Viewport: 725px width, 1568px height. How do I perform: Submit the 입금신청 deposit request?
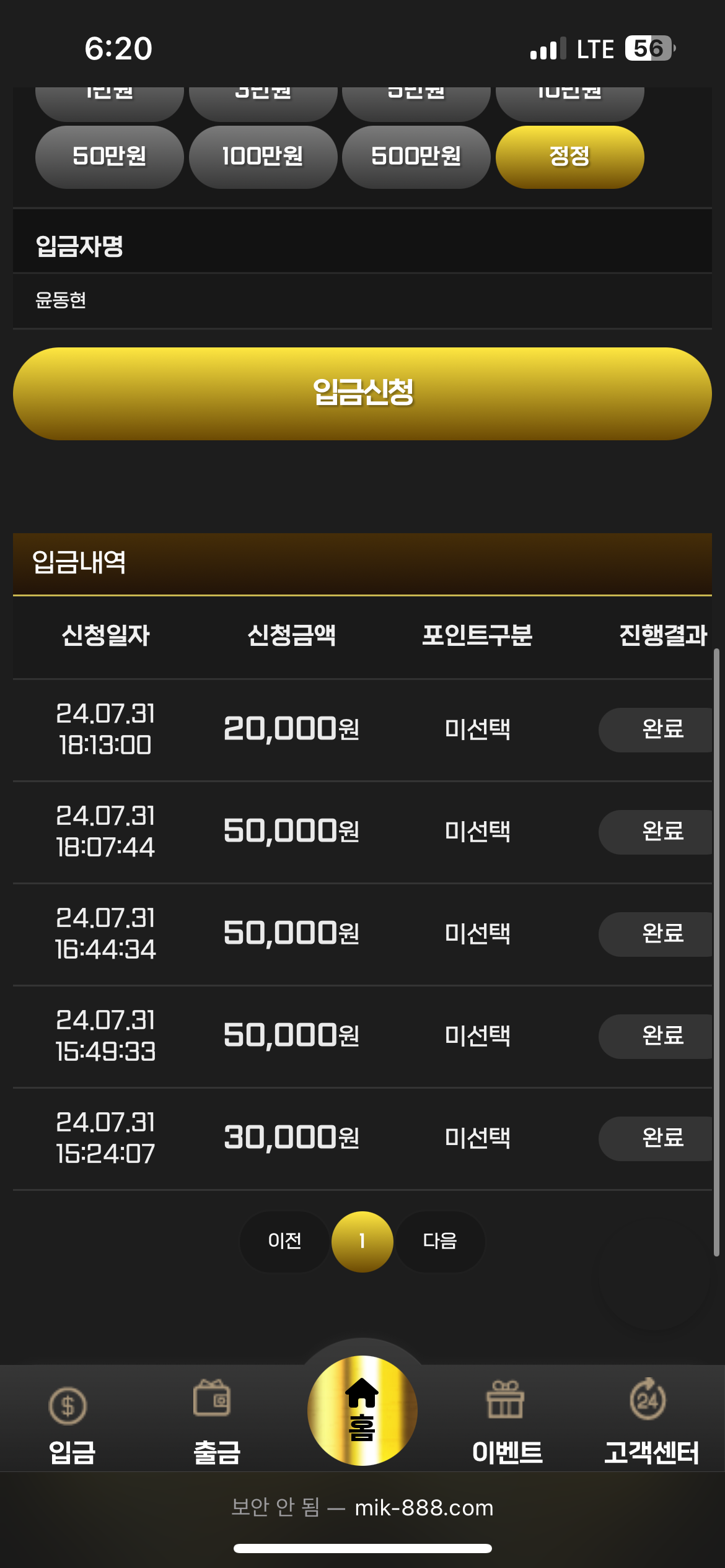point(362,393)
